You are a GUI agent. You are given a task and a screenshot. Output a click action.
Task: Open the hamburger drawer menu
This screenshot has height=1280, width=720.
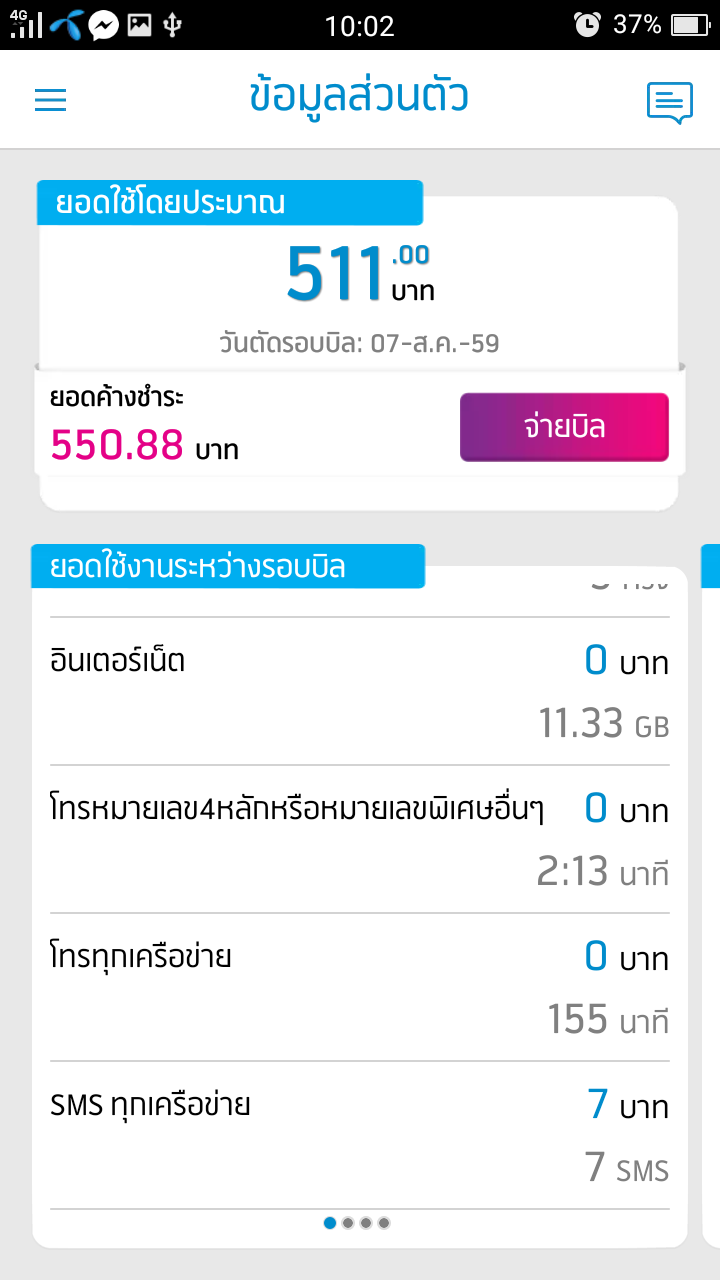point(50,100)
